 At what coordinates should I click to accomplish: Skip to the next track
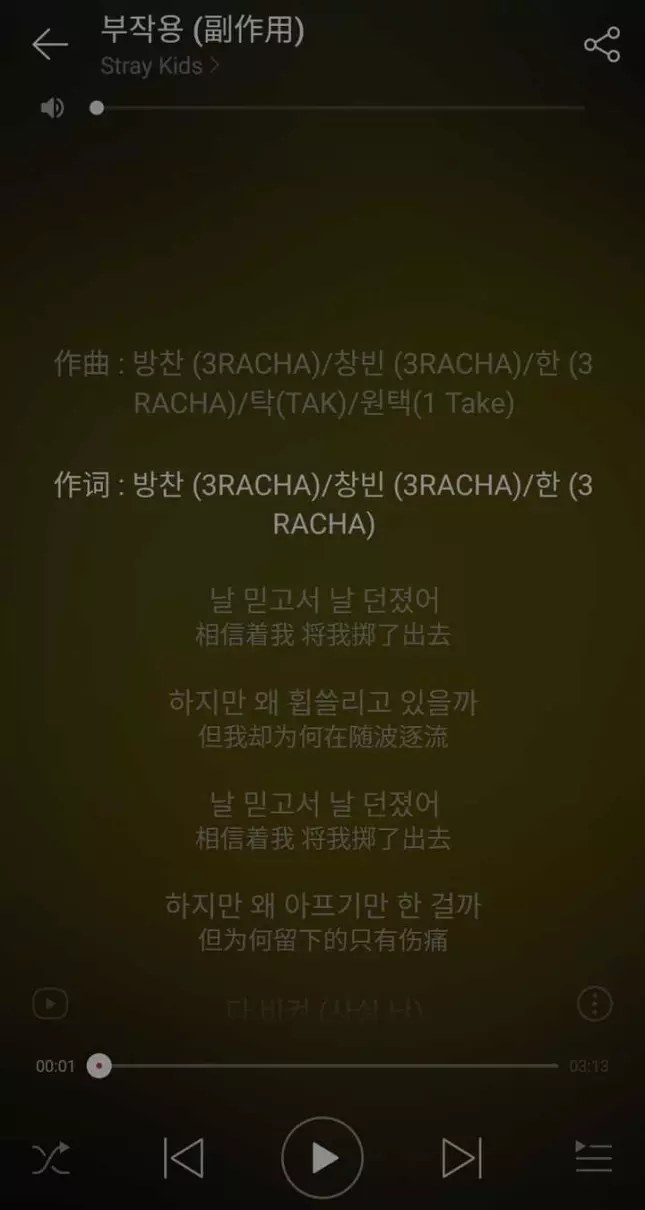pyautogui.click(x=461, y=1158)
